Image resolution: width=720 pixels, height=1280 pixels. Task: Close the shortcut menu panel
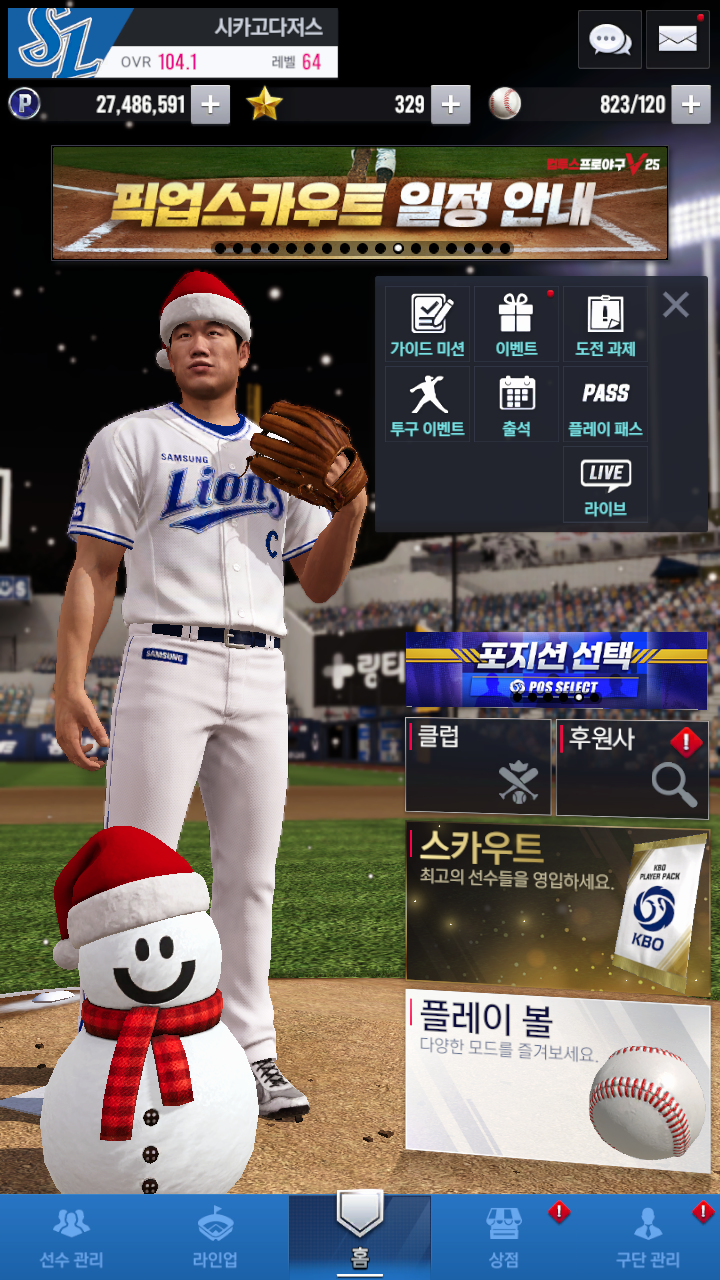click(676, 305)
